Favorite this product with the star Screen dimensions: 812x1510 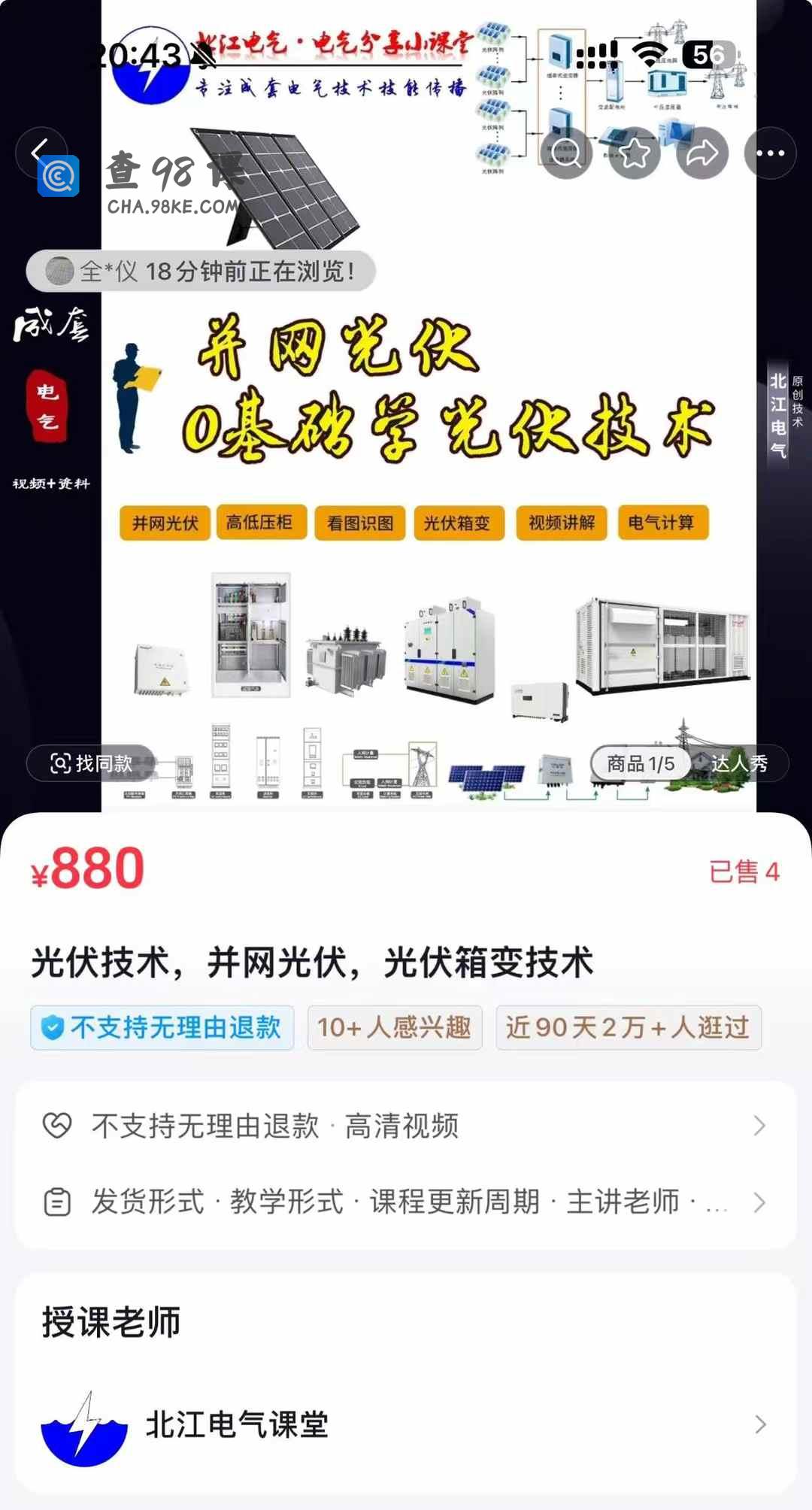[635, 153]
